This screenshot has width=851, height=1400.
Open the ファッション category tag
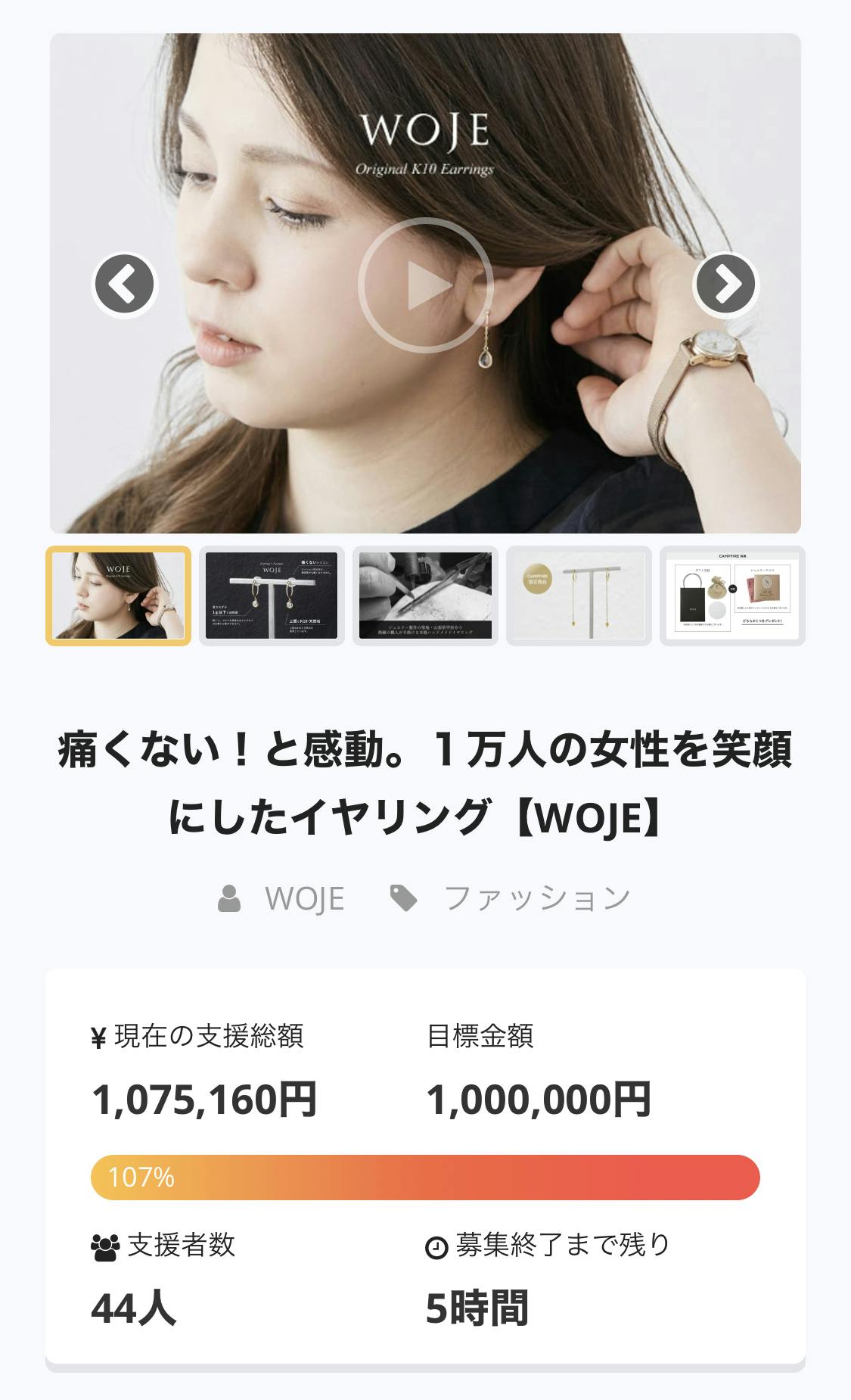pyautogui.click(x=536, y=898)
